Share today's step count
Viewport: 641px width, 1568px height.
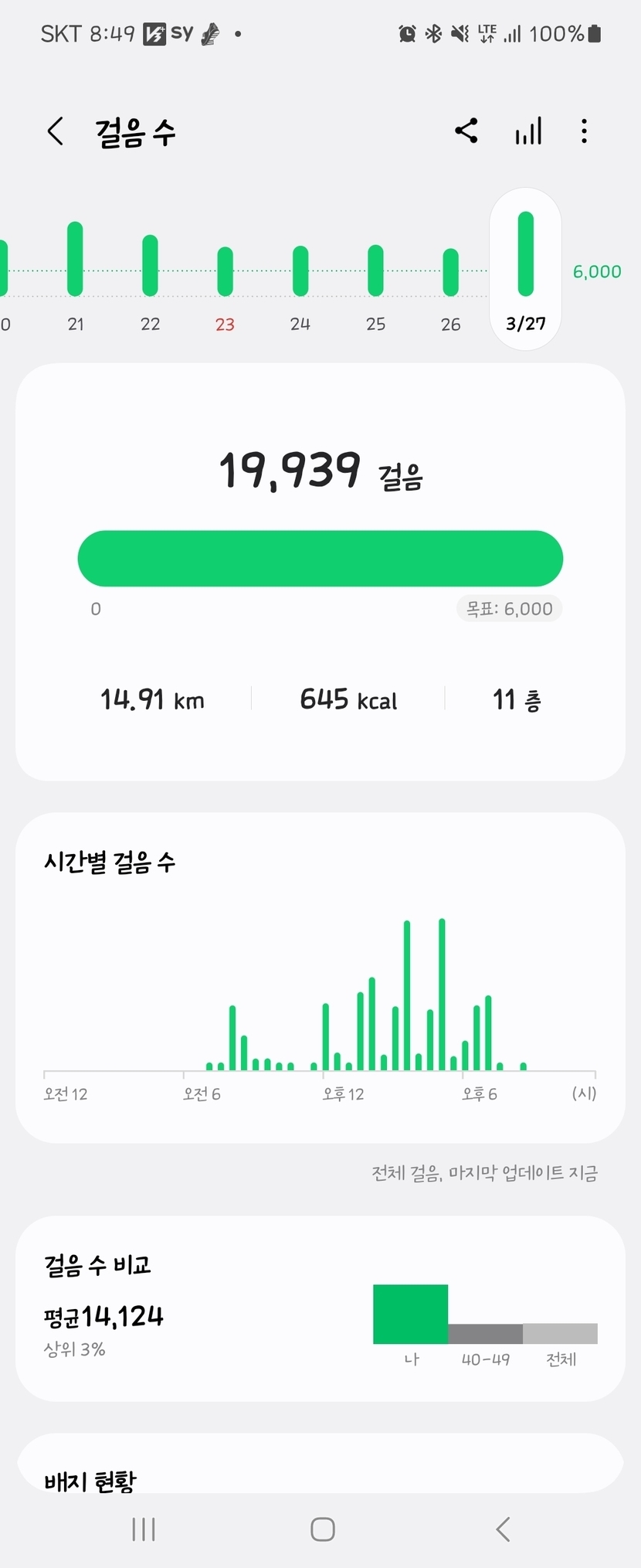click(x=466, y=131)
